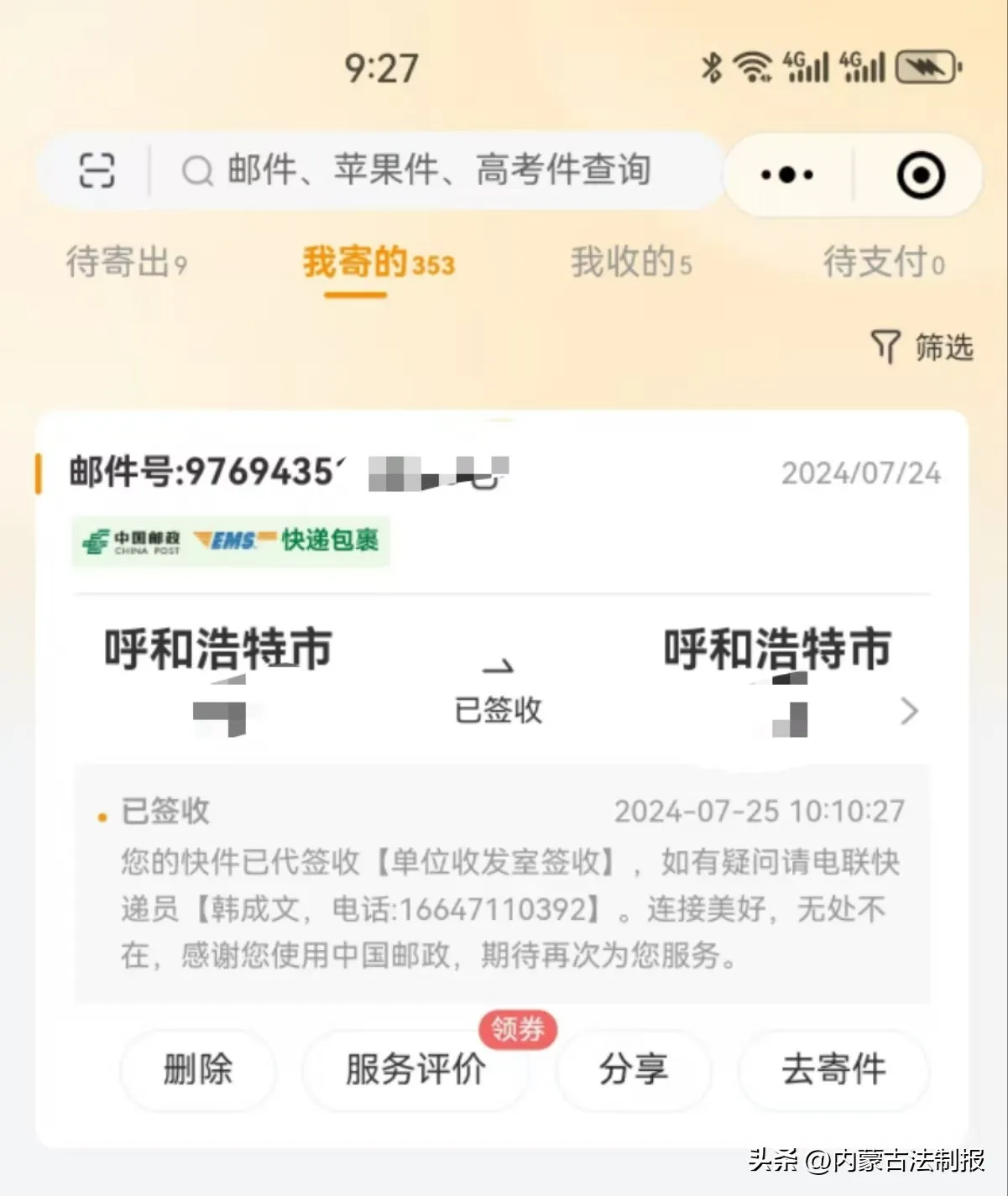Delete this parcel record with 删除
Viewport: 1008px width, 1196px height.
[198, 1069]
